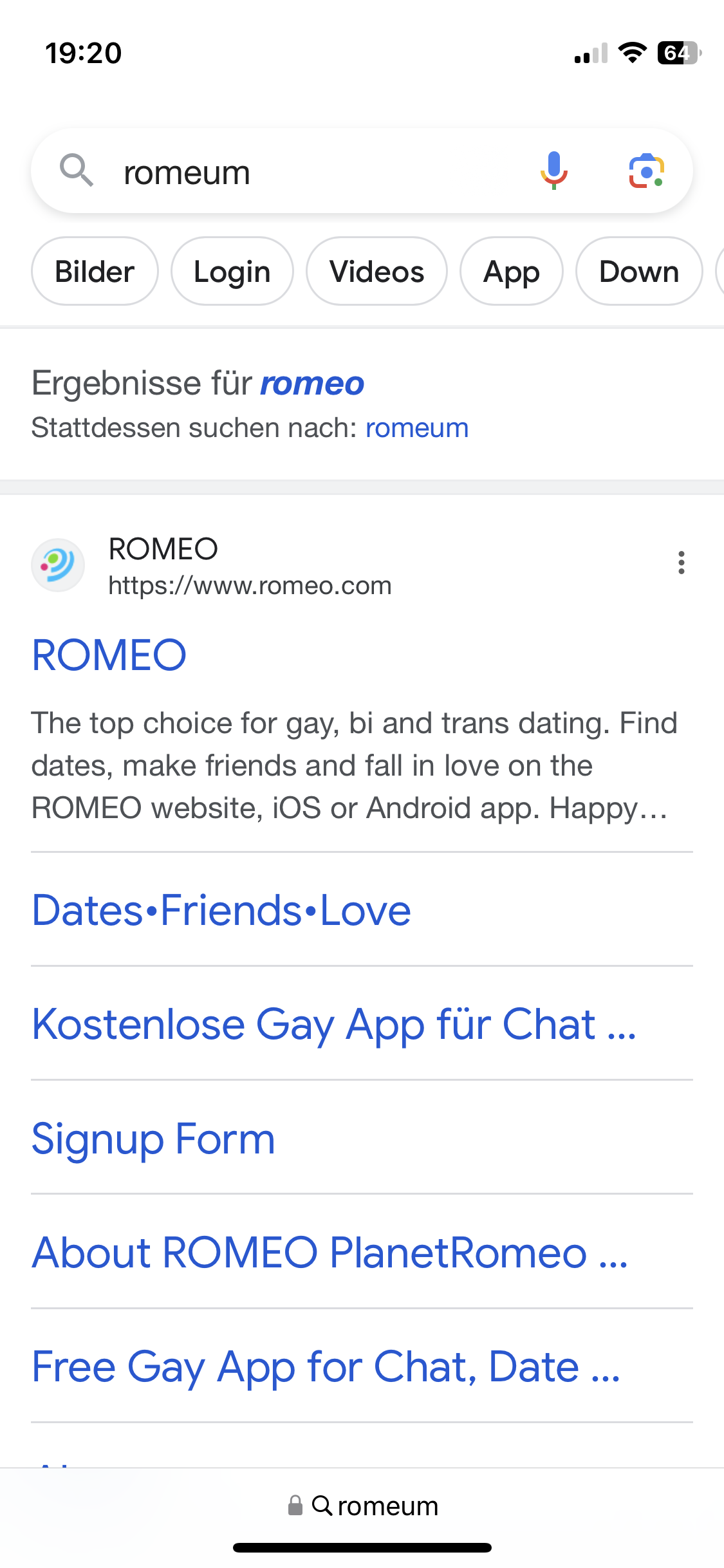Choose the App filter chip
Screen dimensions: 724x1568
pos(512,272)
